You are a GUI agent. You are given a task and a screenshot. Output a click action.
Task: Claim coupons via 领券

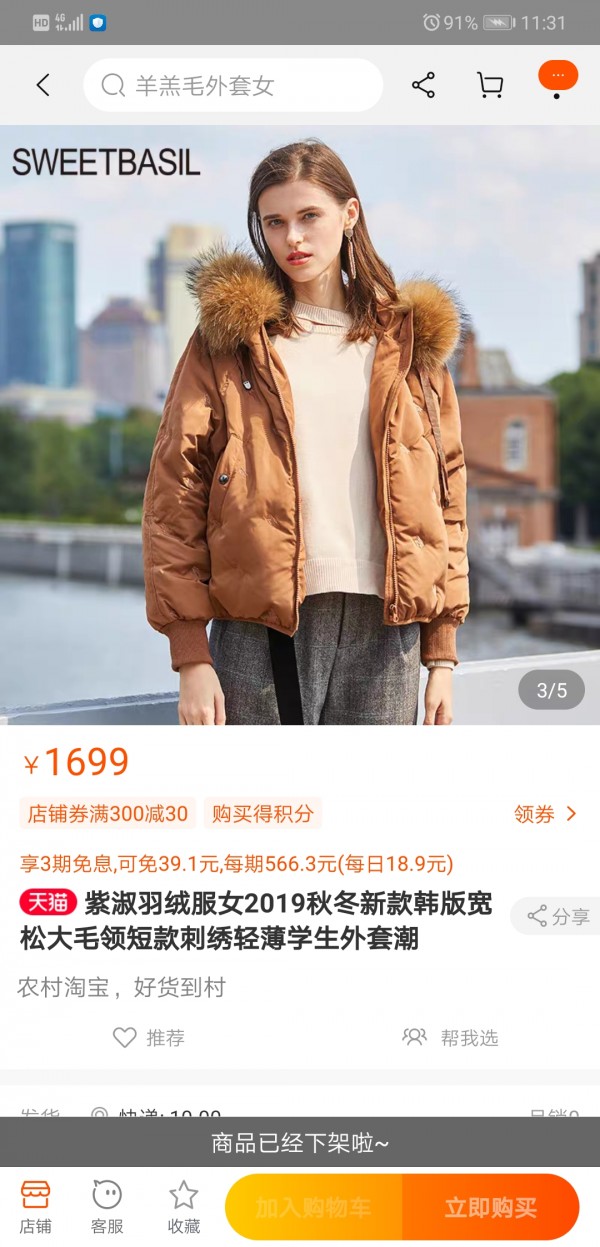[x=546, y=814]
